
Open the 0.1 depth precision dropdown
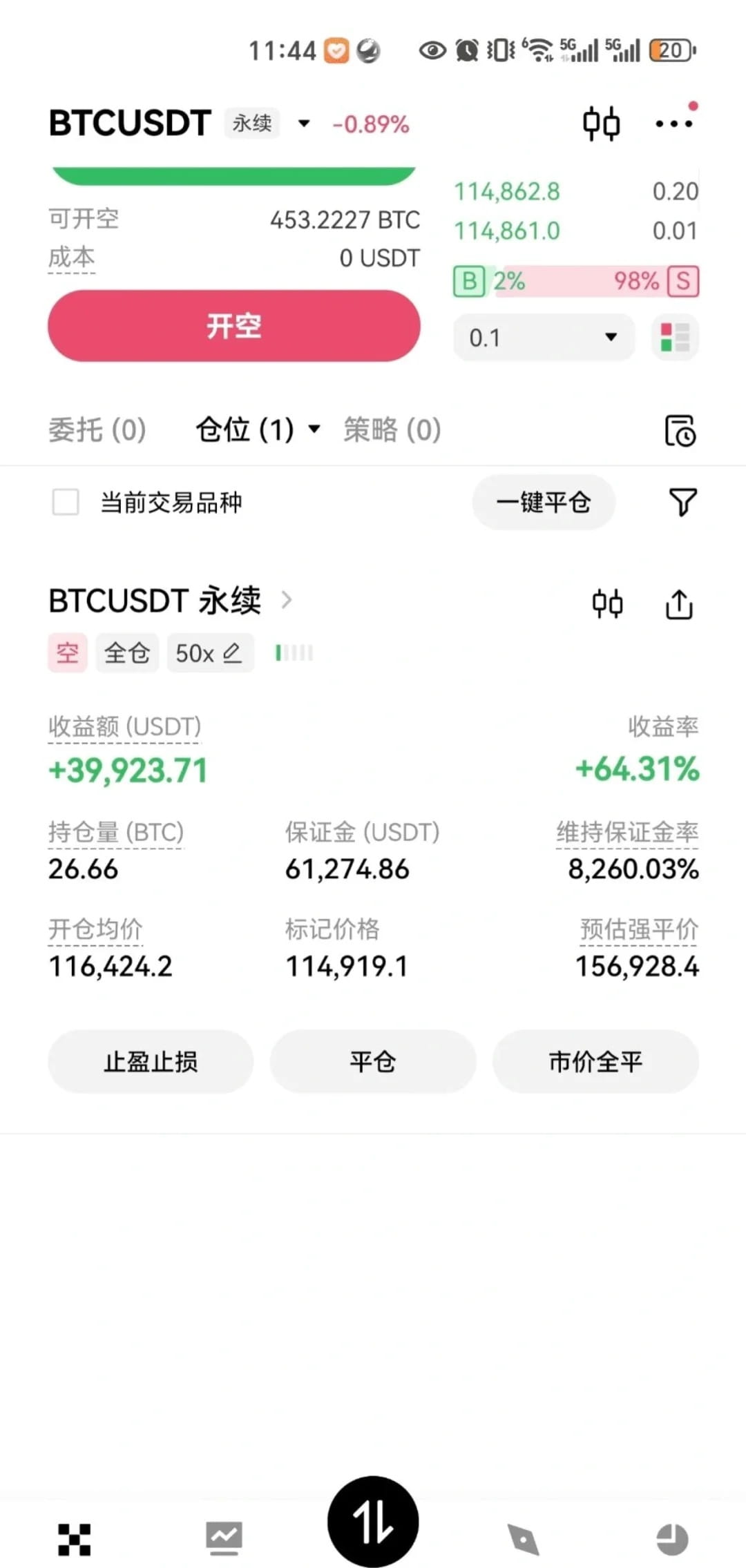pyautogui.click(x=544, y=338)
